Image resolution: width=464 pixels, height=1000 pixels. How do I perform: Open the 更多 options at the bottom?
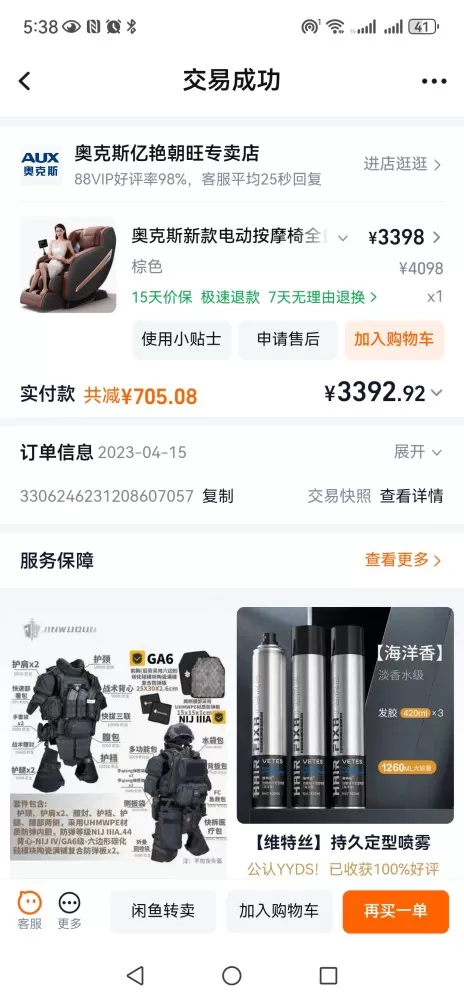coord(69,910)
